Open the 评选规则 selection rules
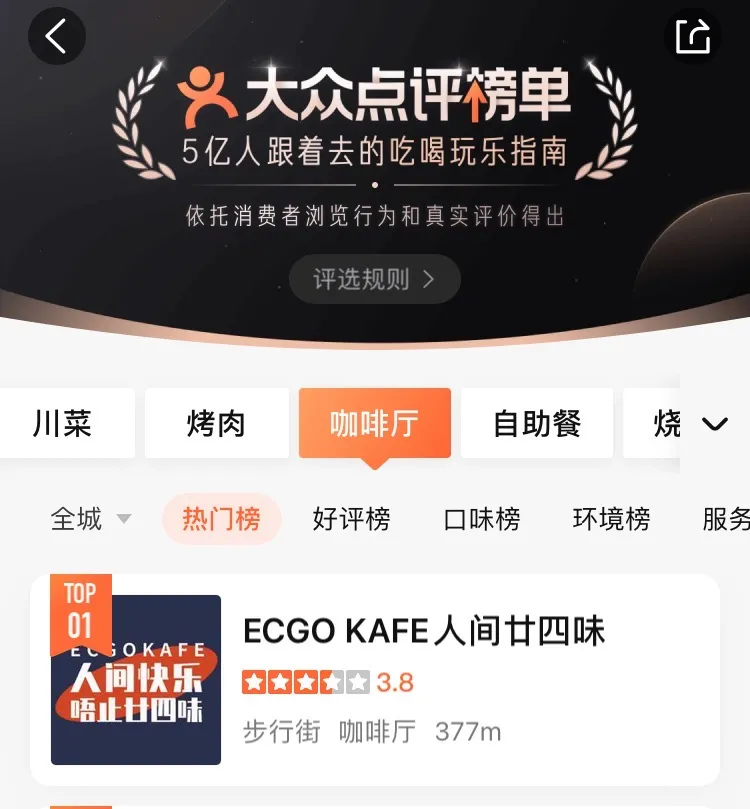 click(375, 279)
